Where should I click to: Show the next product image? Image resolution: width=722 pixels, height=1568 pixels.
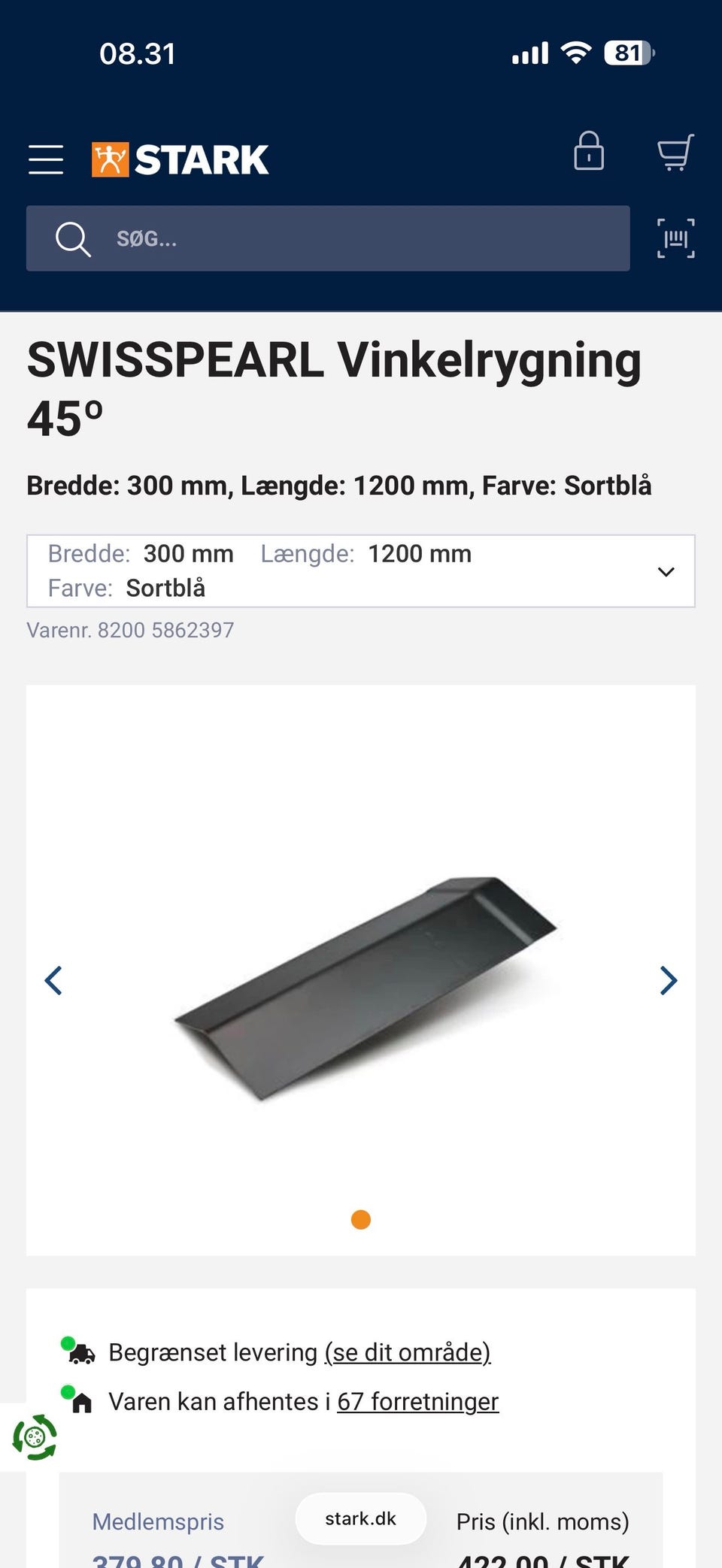coord(669,980)
